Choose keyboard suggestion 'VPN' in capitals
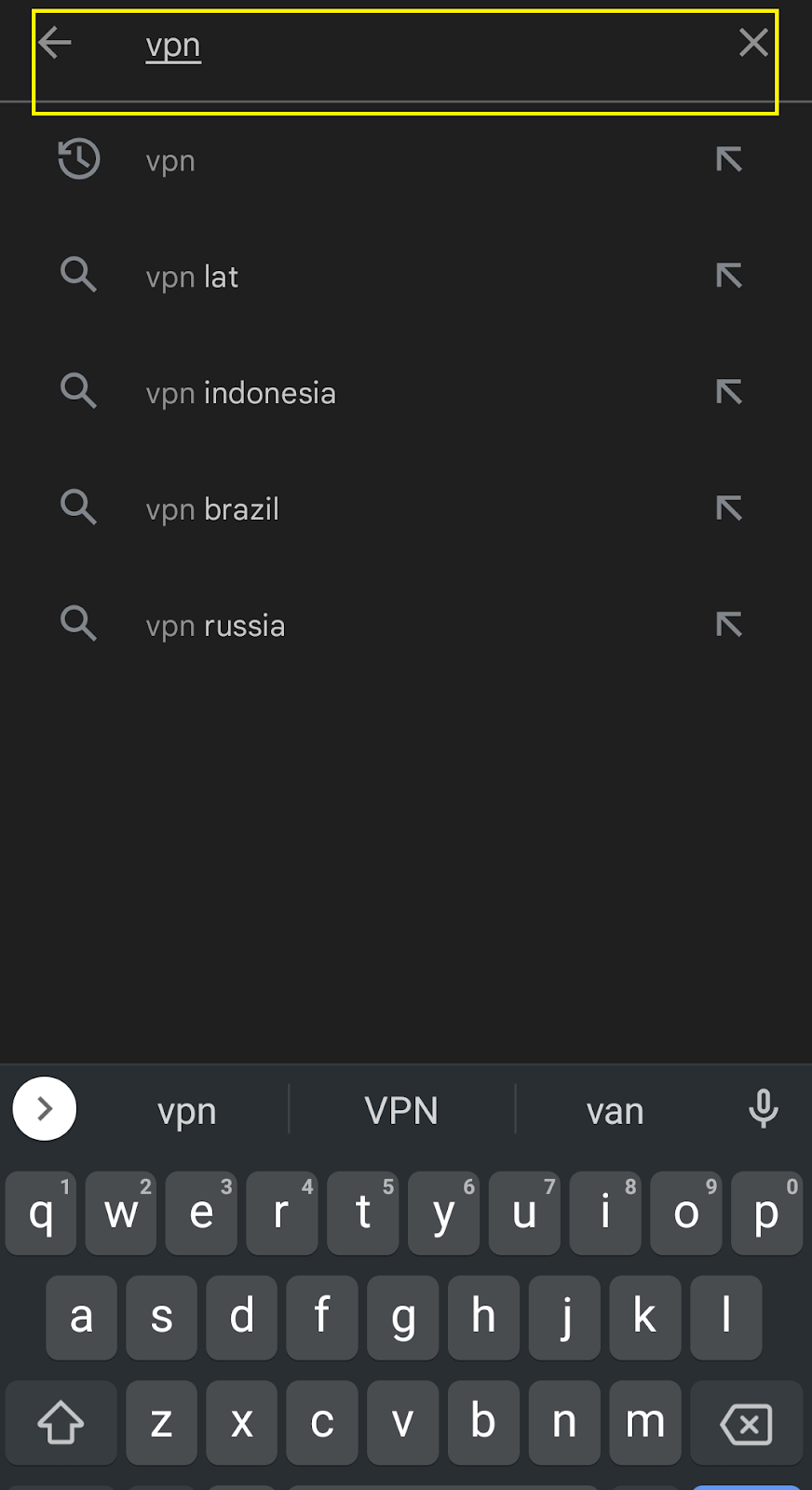This screenshot has height=1490, width=812. point(401,1110)
